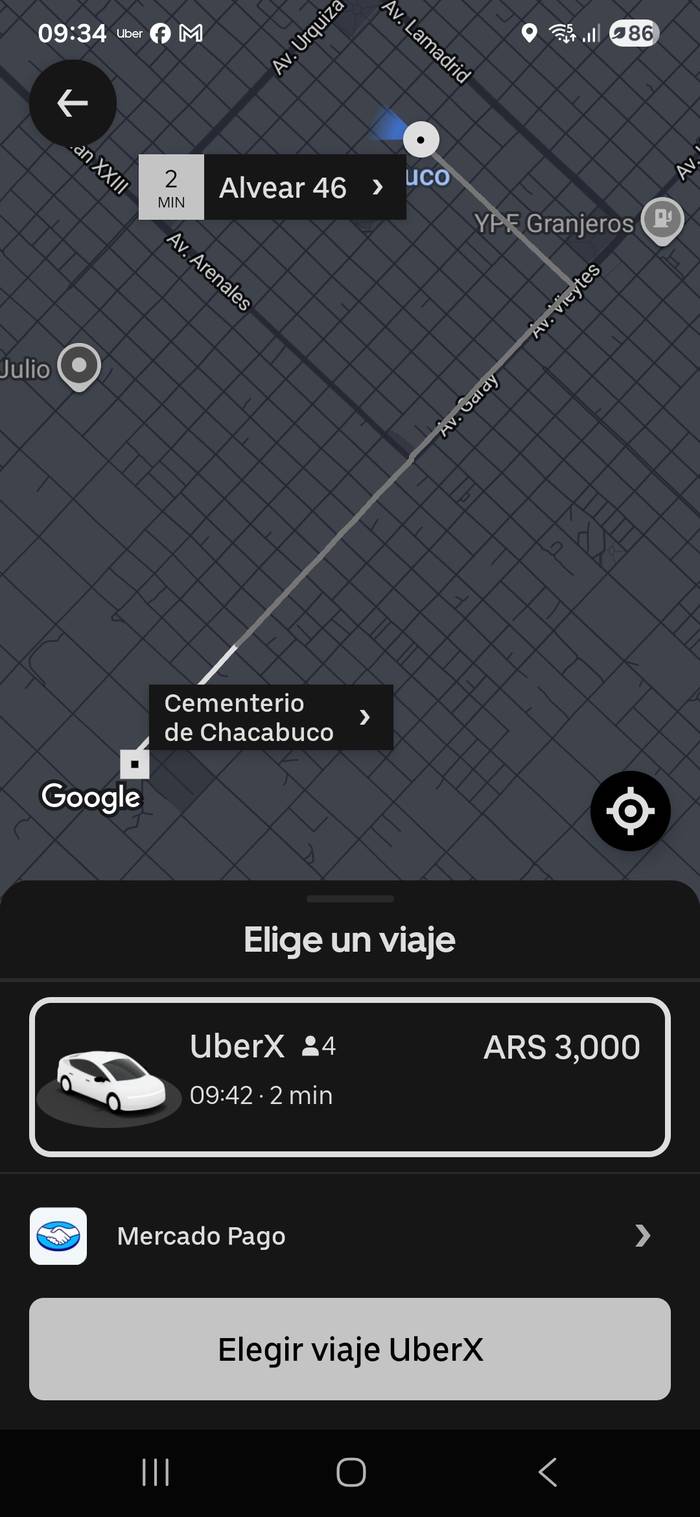Go to the system home screen
The width and height of the screenshot is (700, 1517).
click(351, 1472)
